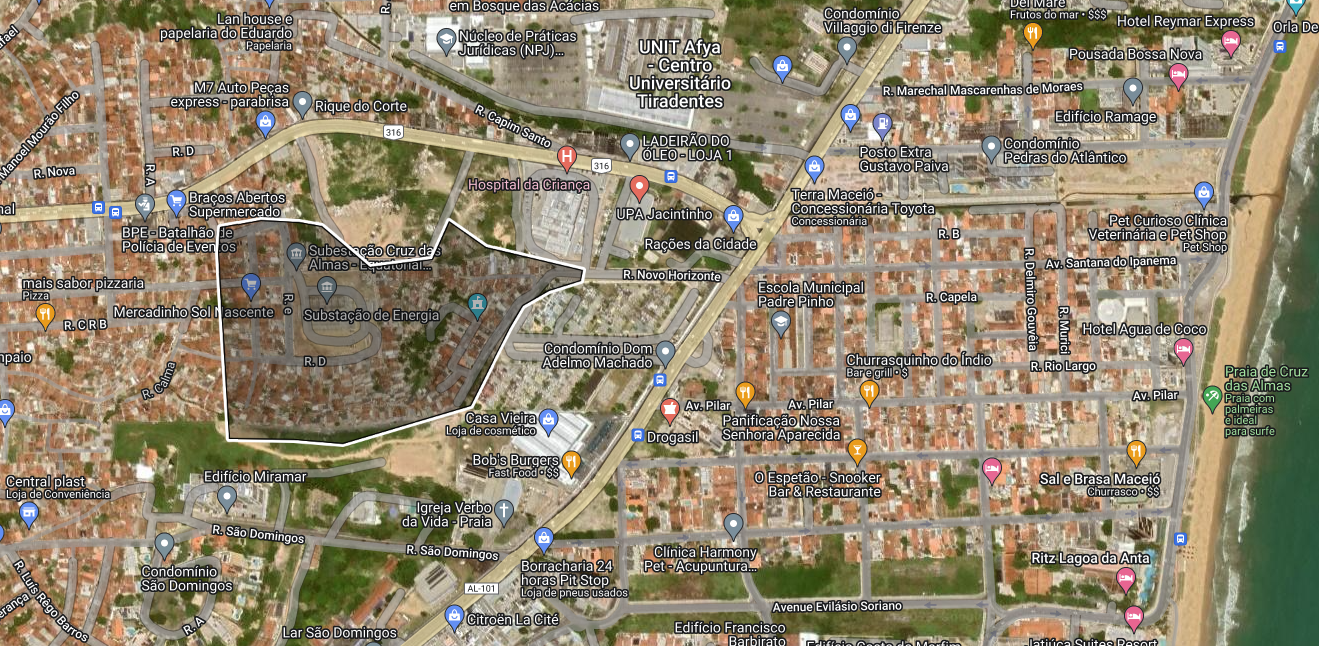This screenshot has width=1319, height=646.
Task: Select the Praia de Cruz das Almas beach pin
Action: [1212, 397]
